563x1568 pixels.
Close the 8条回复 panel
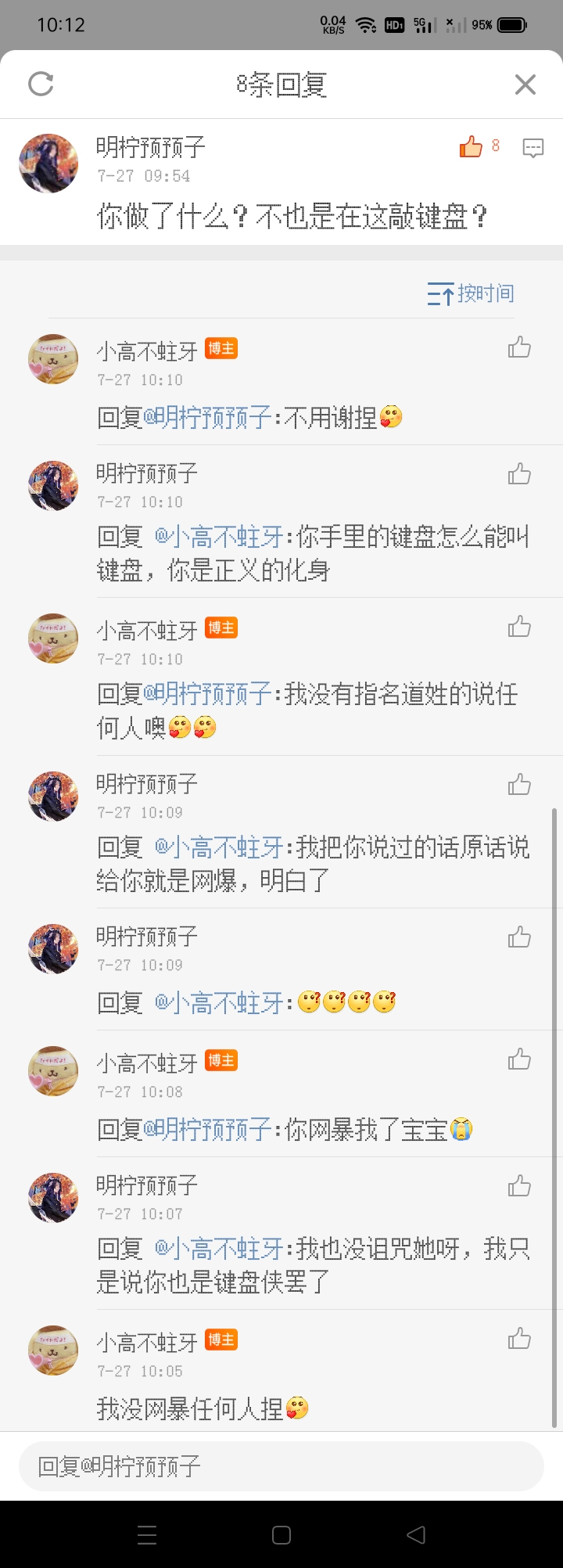525,85
